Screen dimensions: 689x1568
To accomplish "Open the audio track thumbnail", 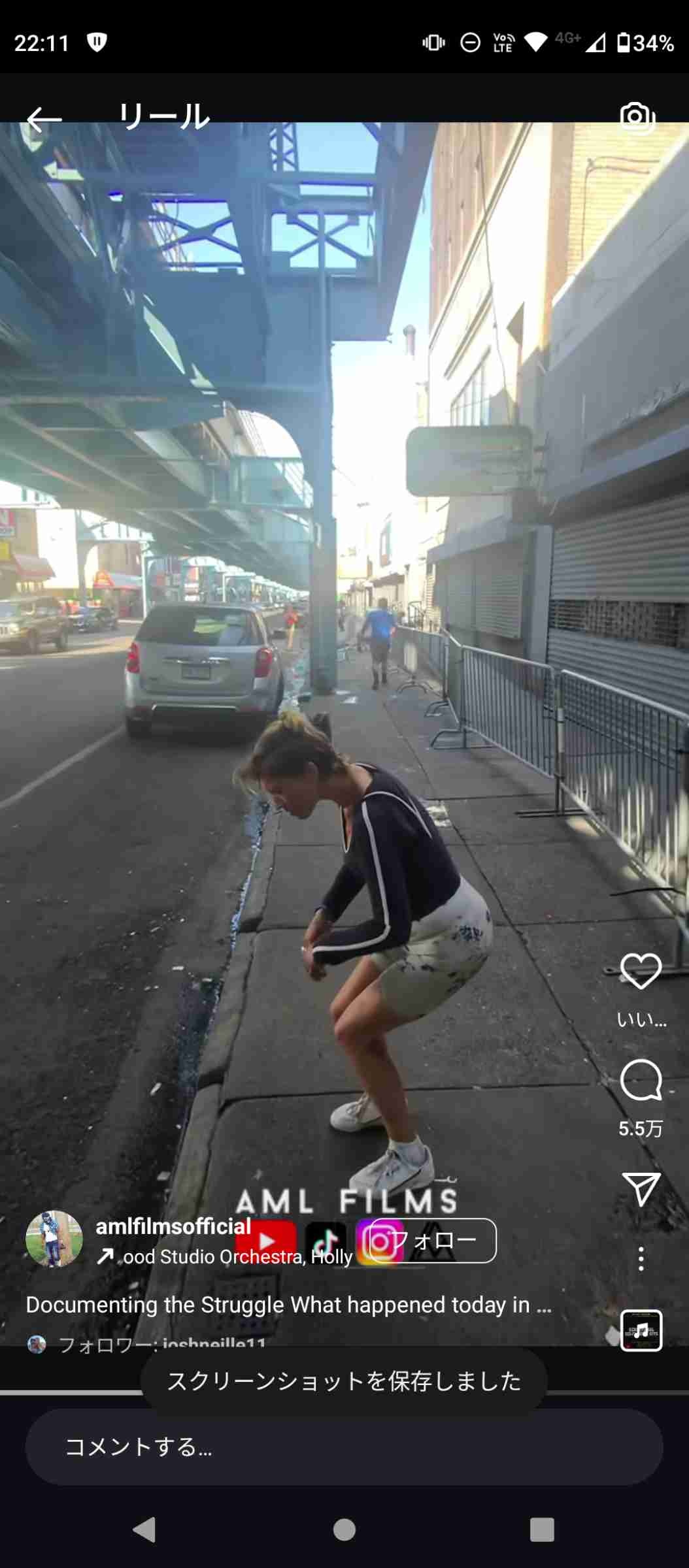I will point(641,1330).
